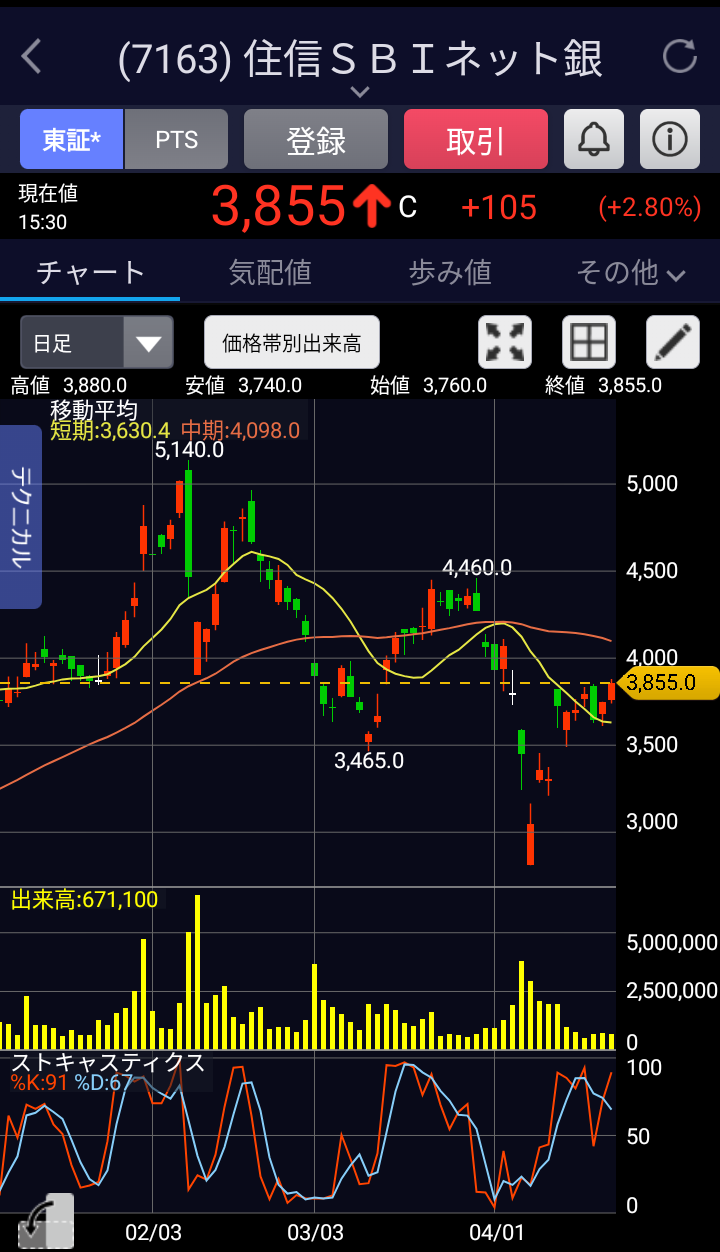Switch to the 歩み値 tab
The image size is (720, 1252).
[450, 272]
